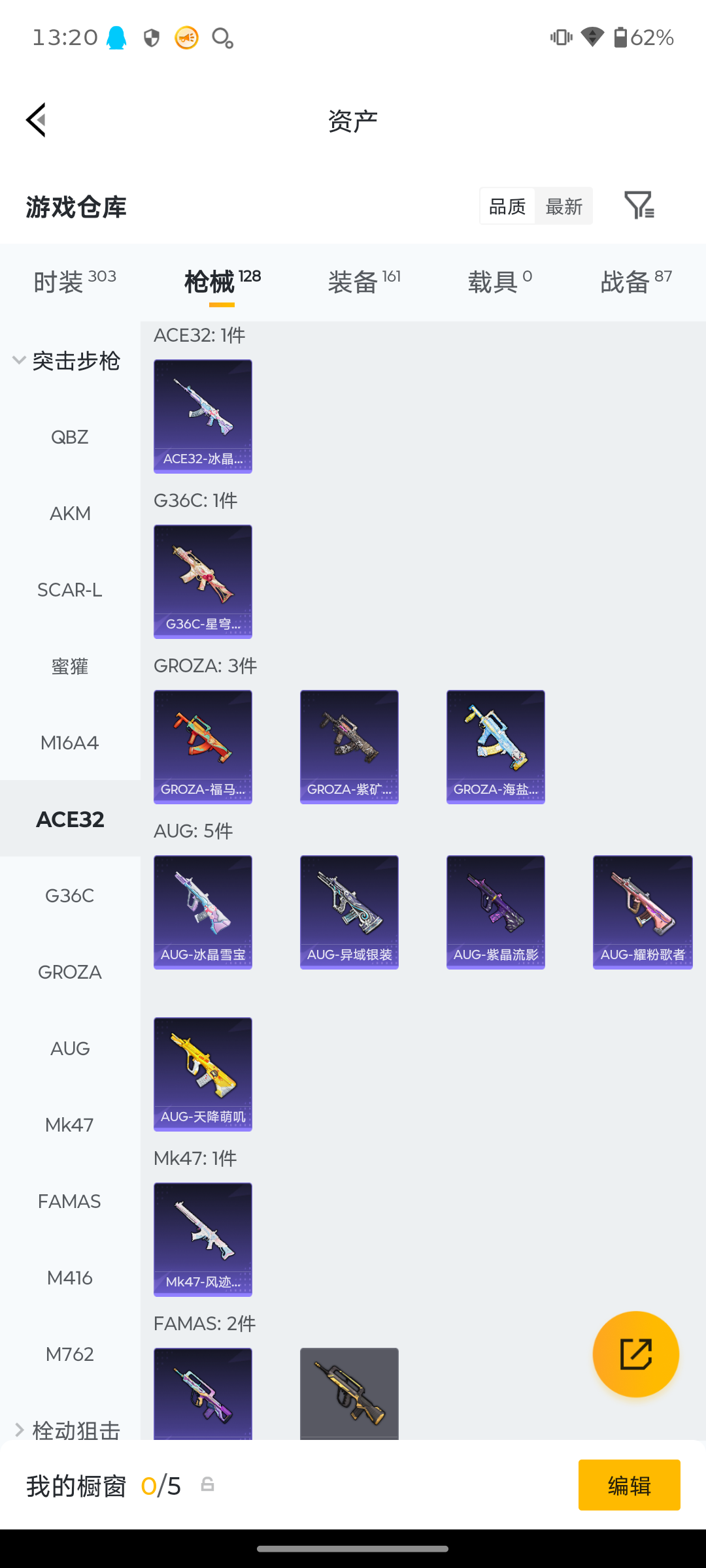Select AKM in the weapon sidebar
This screenshot has height=1568, width=706.
70,514
